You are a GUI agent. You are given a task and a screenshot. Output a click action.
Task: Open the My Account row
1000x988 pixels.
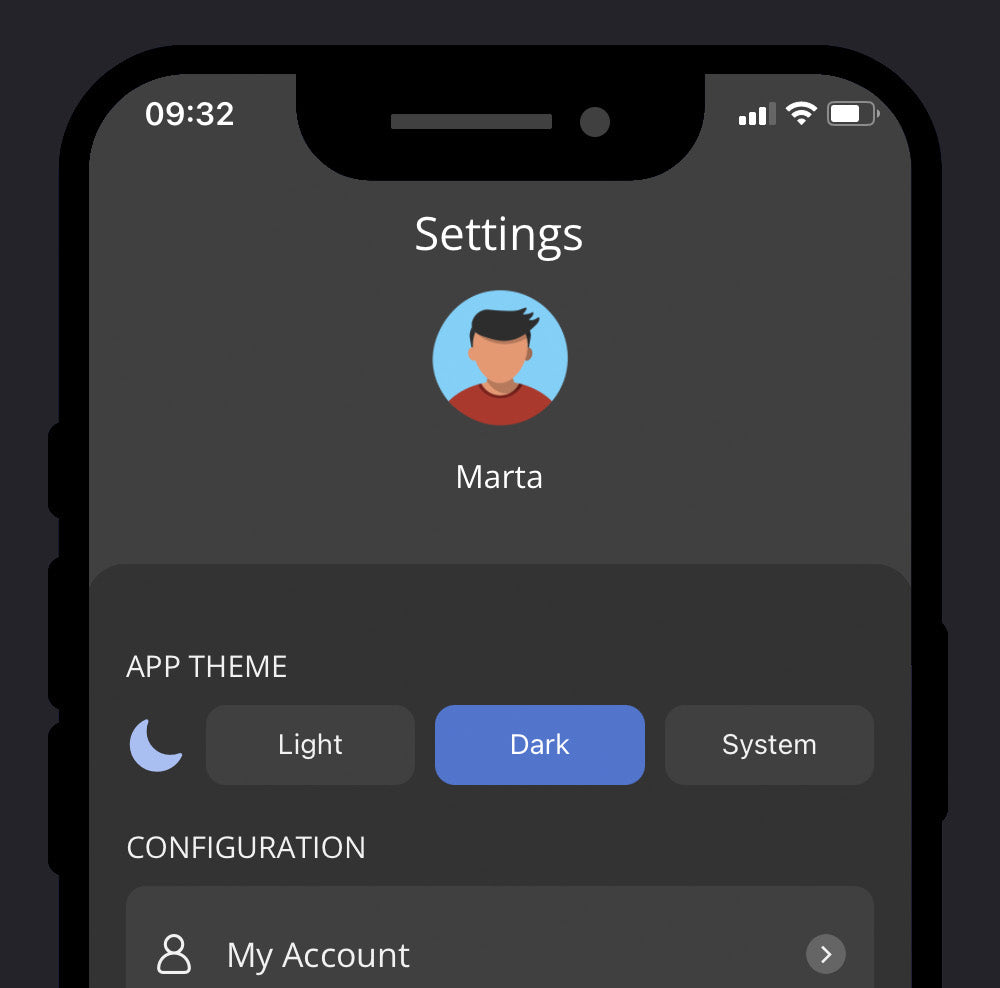pyautogui.click(x=500, y=954)
